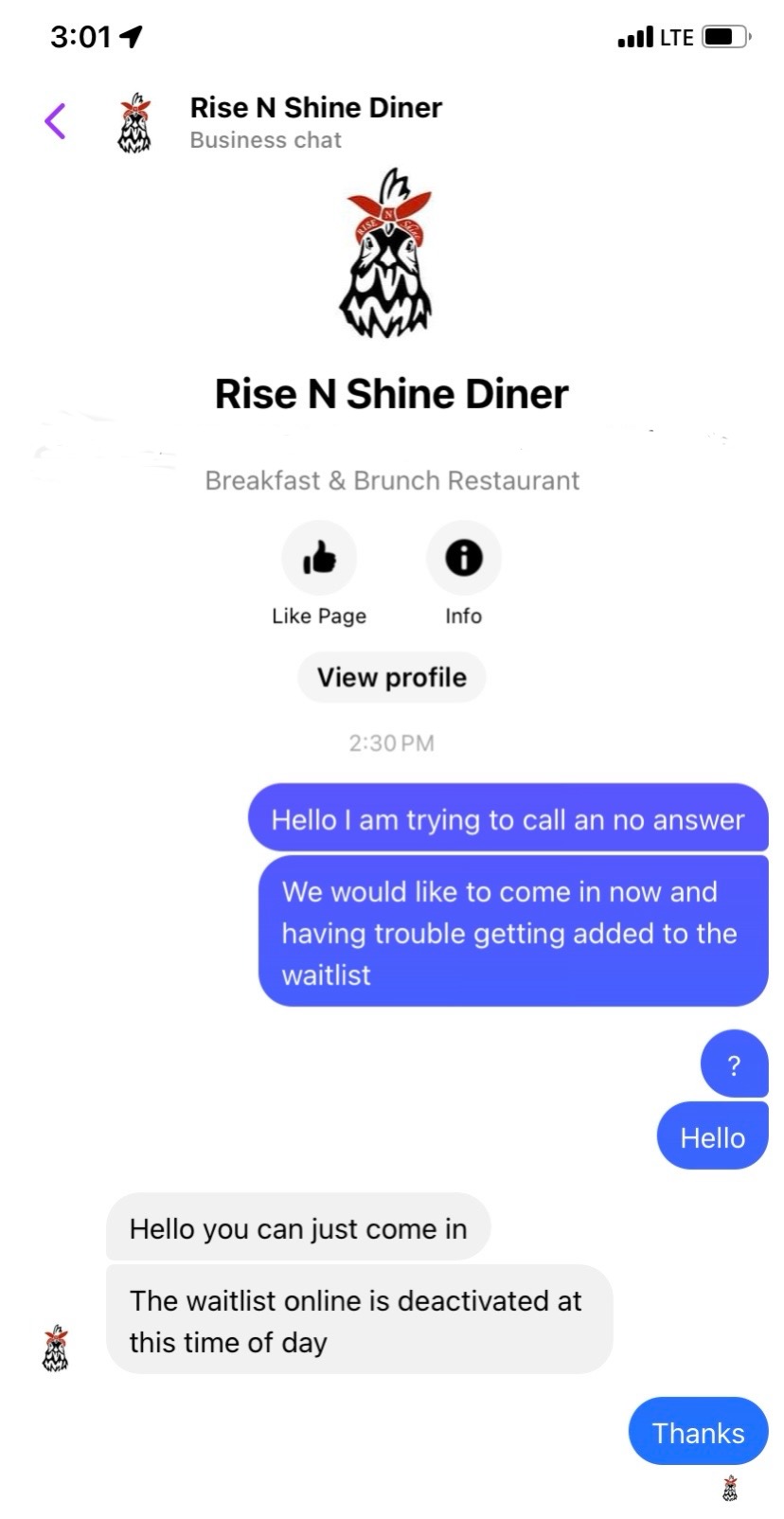Open Rise N Shine Diner chat header

tap(314, 121)
